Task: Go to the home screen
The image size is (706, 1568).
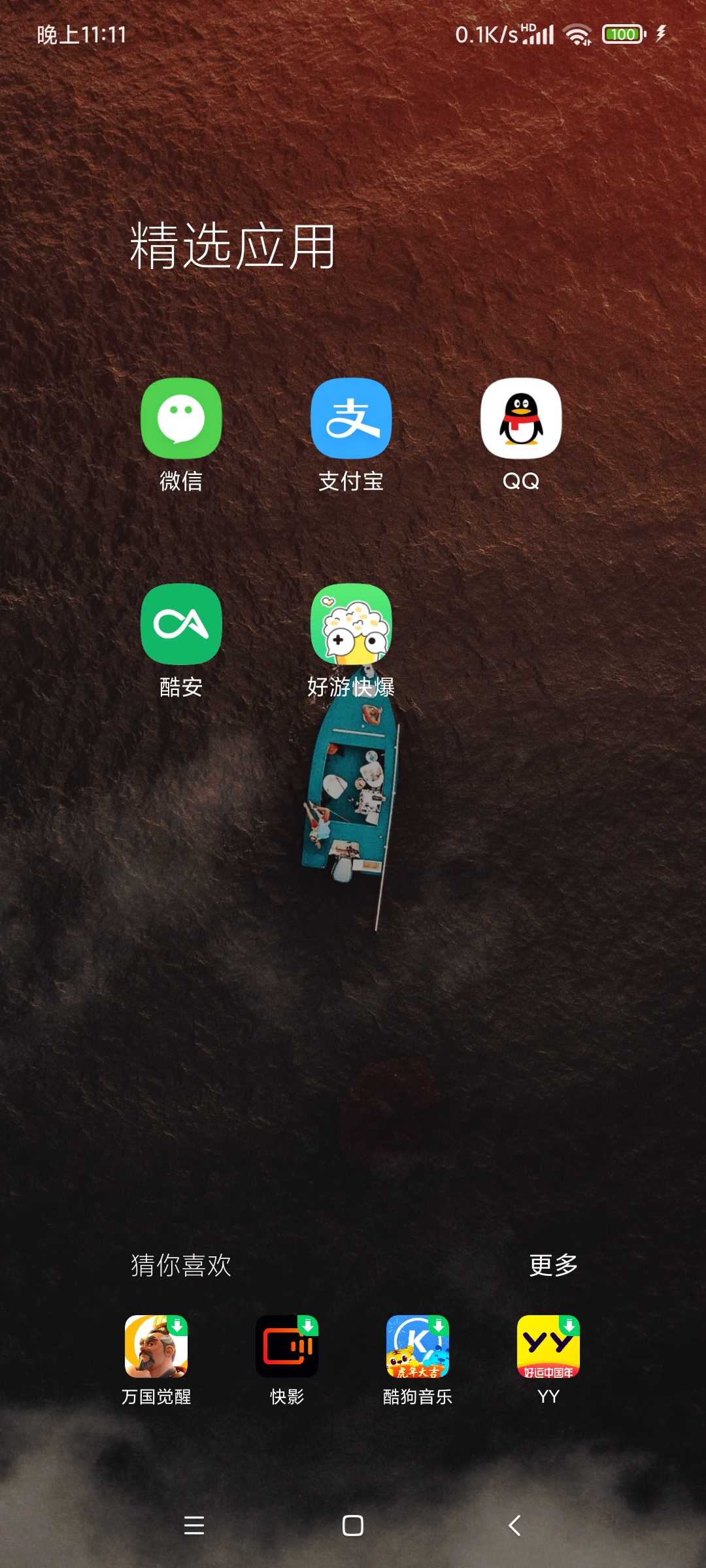Action: click(x=353, y=1526)
